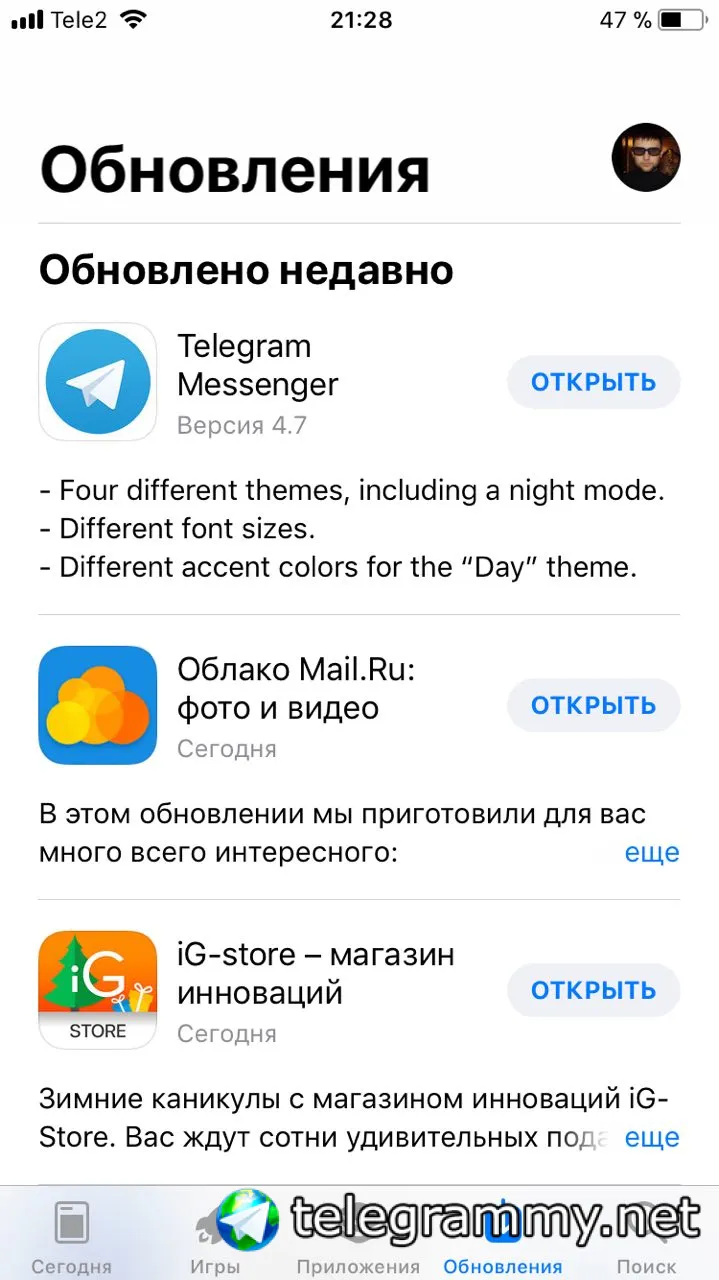Screen dimensions: 719x1280
Task: Expand iG-store update notes with еще
Action: tap(652, 1138)
